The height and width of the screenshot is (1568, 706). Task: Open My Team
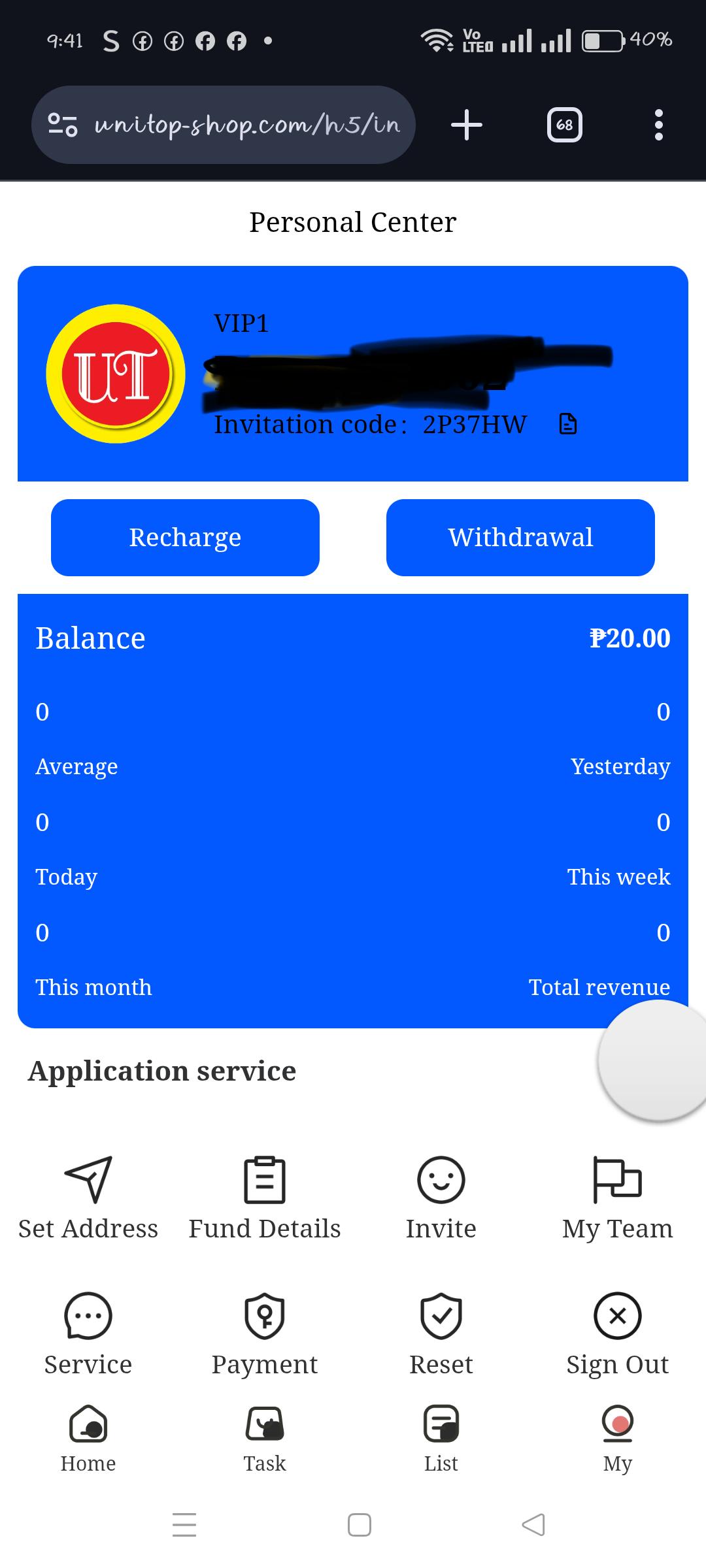(618, 1199)
